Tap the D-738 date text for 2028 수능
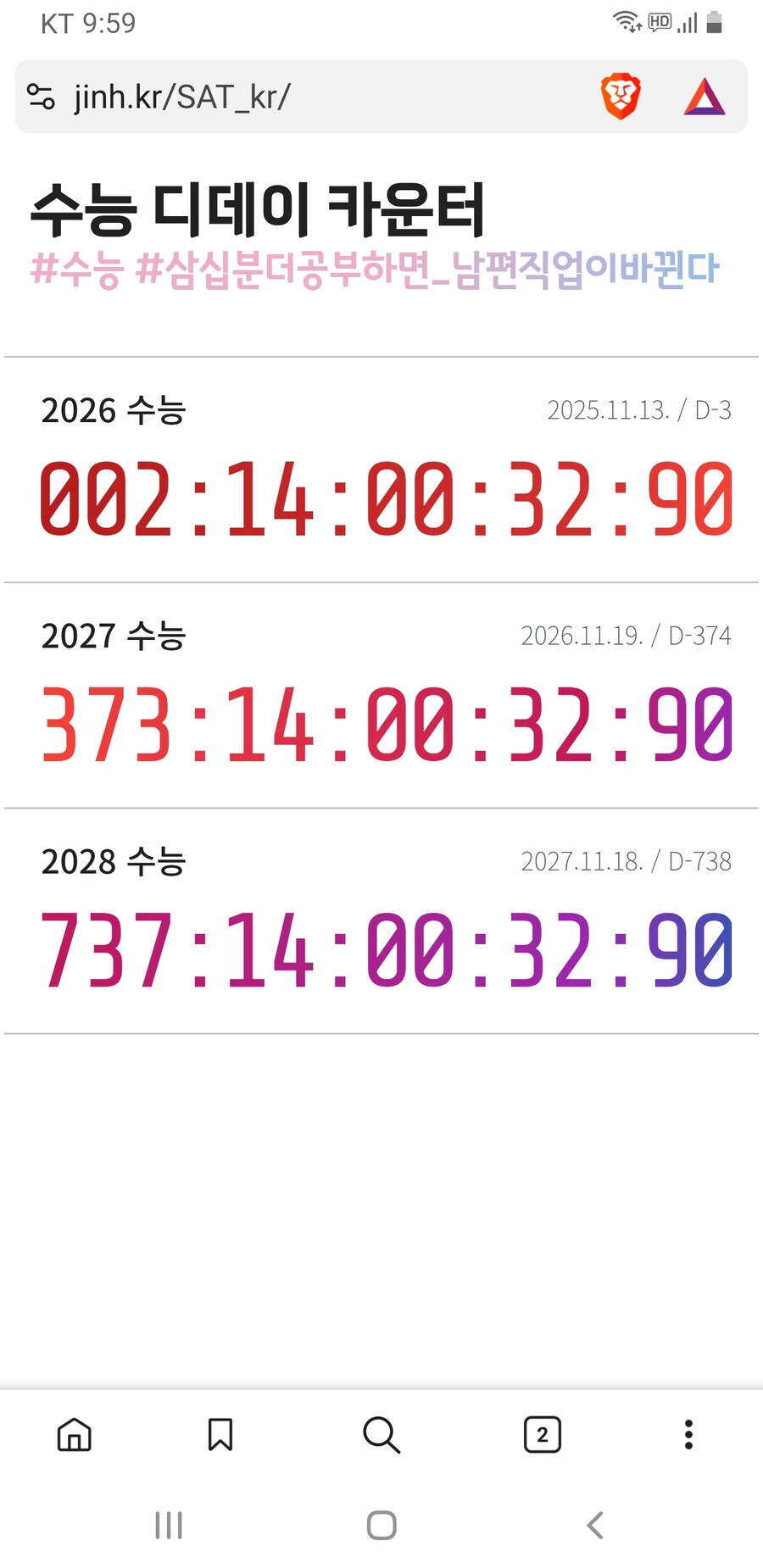Image resolution: width=763 pixels, height=1568 pixels. (627, 861)
